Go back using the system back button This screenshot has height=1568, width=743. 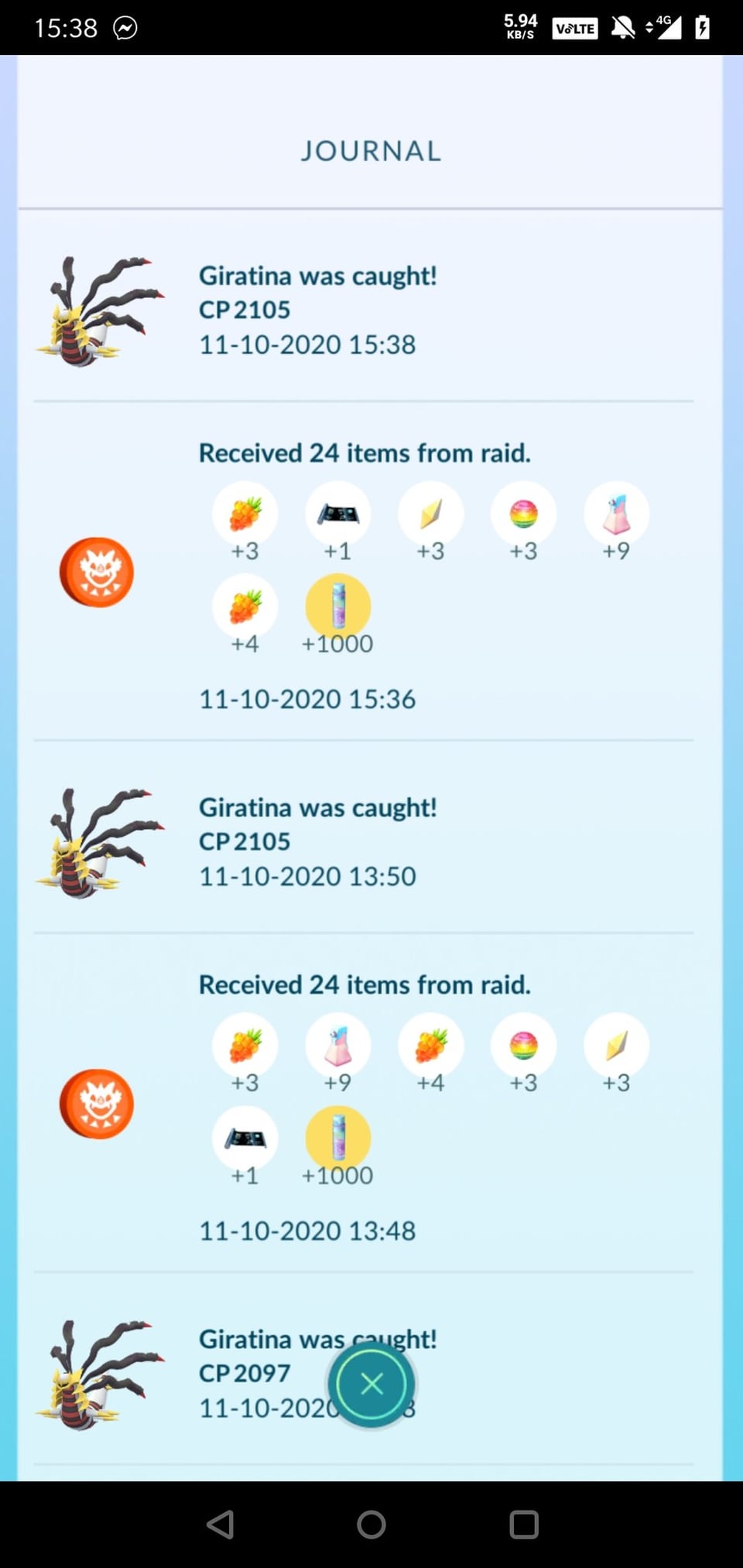pyautogui.click(x=221, y=1525)
